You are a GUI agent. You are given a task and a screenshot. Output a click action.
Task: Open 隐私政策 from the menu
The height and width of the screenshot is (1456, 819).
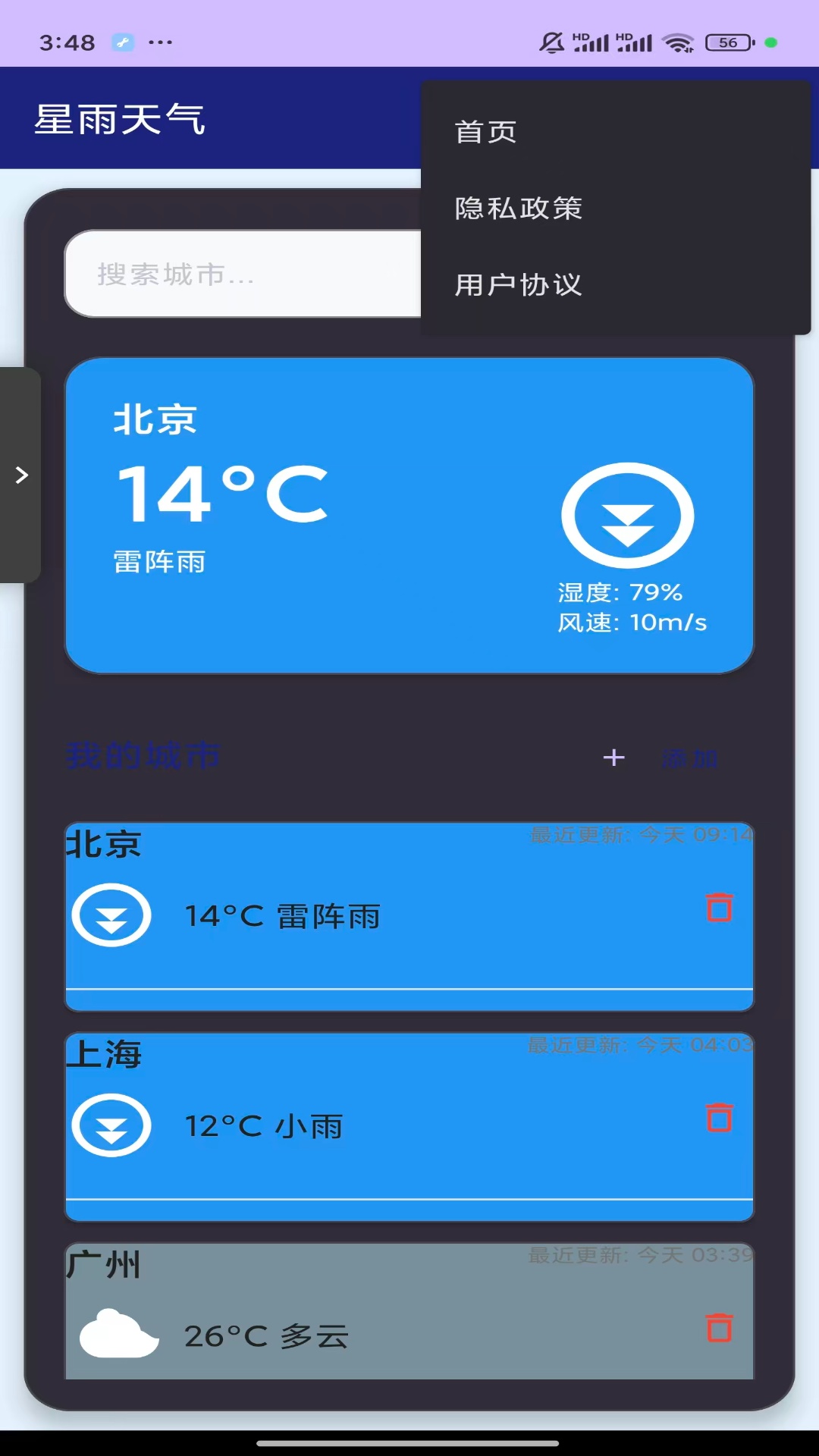click(517, 209)
